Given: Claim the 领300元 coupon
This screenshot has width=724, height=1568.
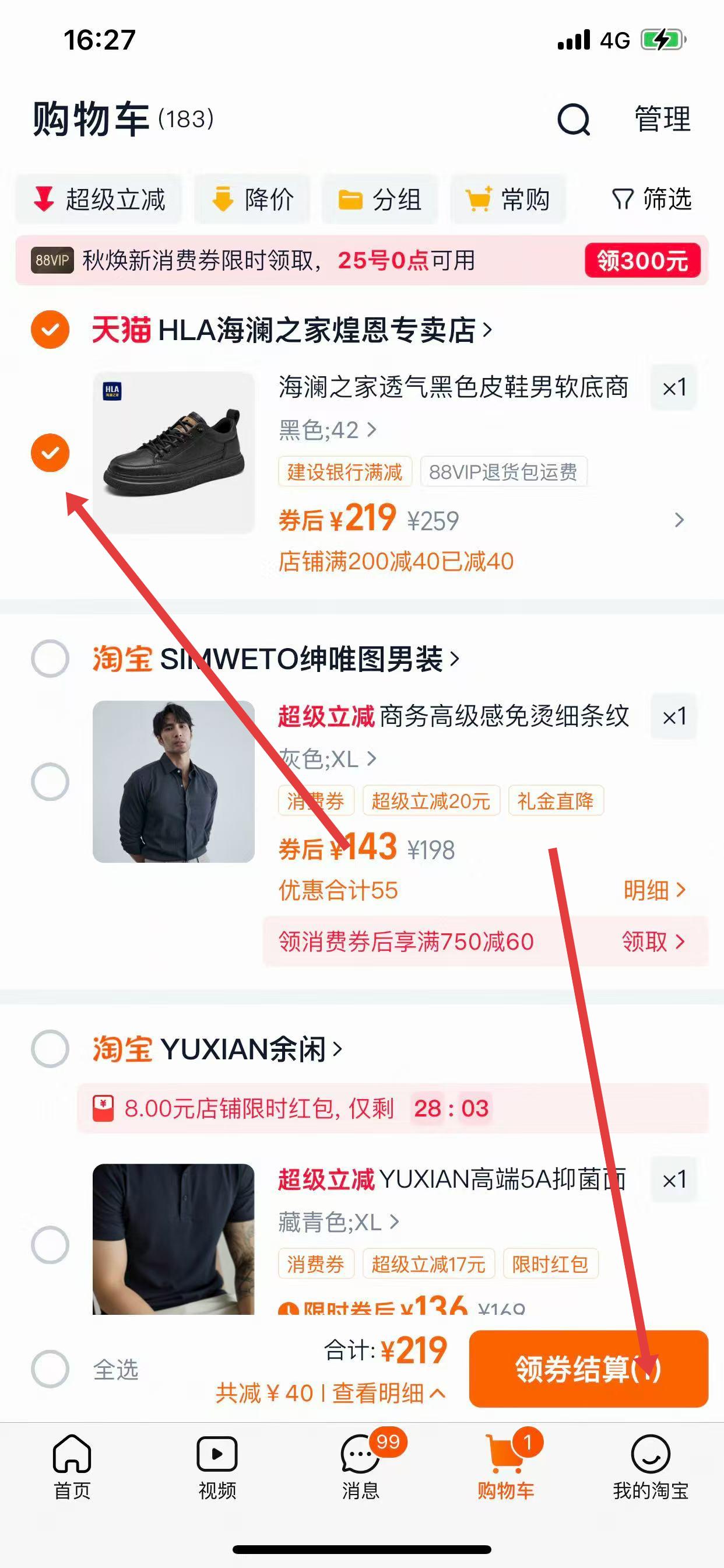Looking at the screenshot, I should [642, 261].
